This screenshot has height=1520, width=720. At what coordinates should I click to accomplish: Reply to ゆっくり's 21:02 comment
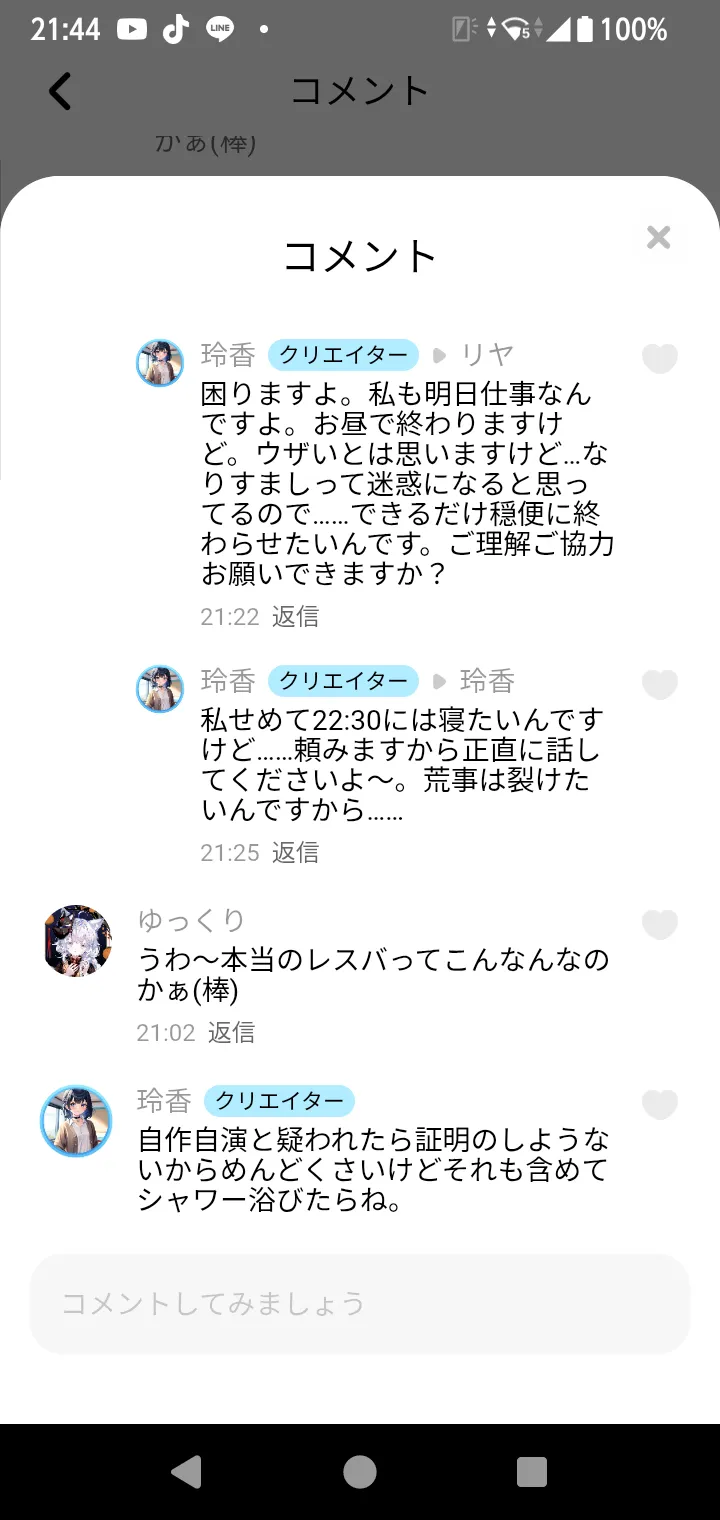231,1032
